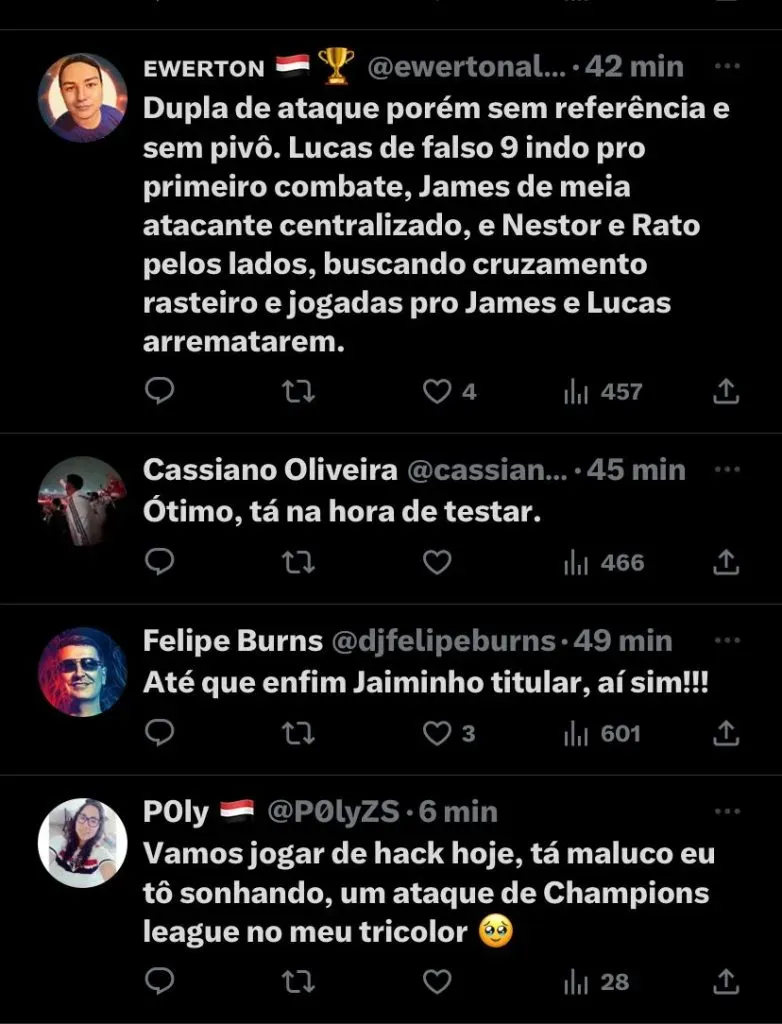The width and height of the screenshot is (782, 1024).
Task: Open overflow menu on EWERTON's tweet
Action: (728, 67)
